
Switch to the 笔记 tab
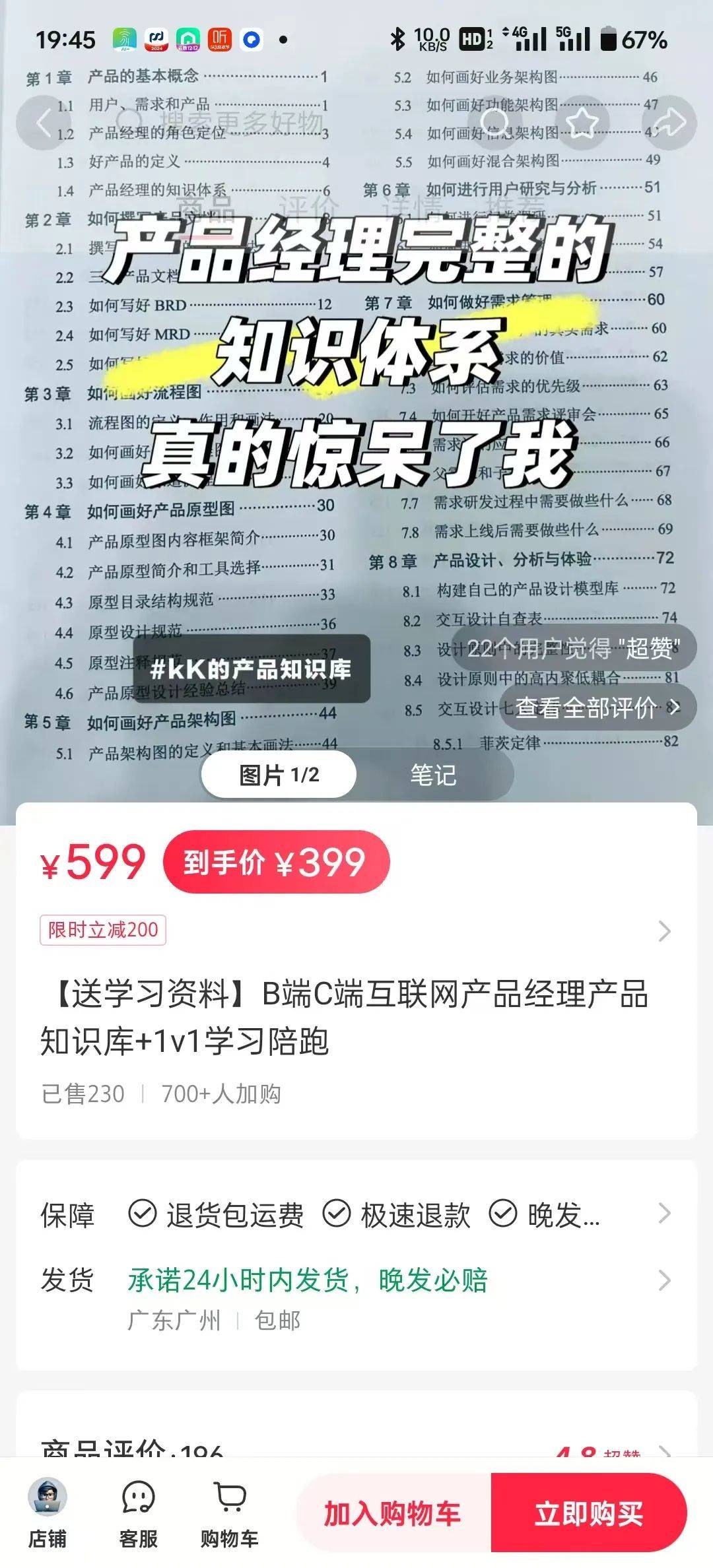[x=433, y=775]
